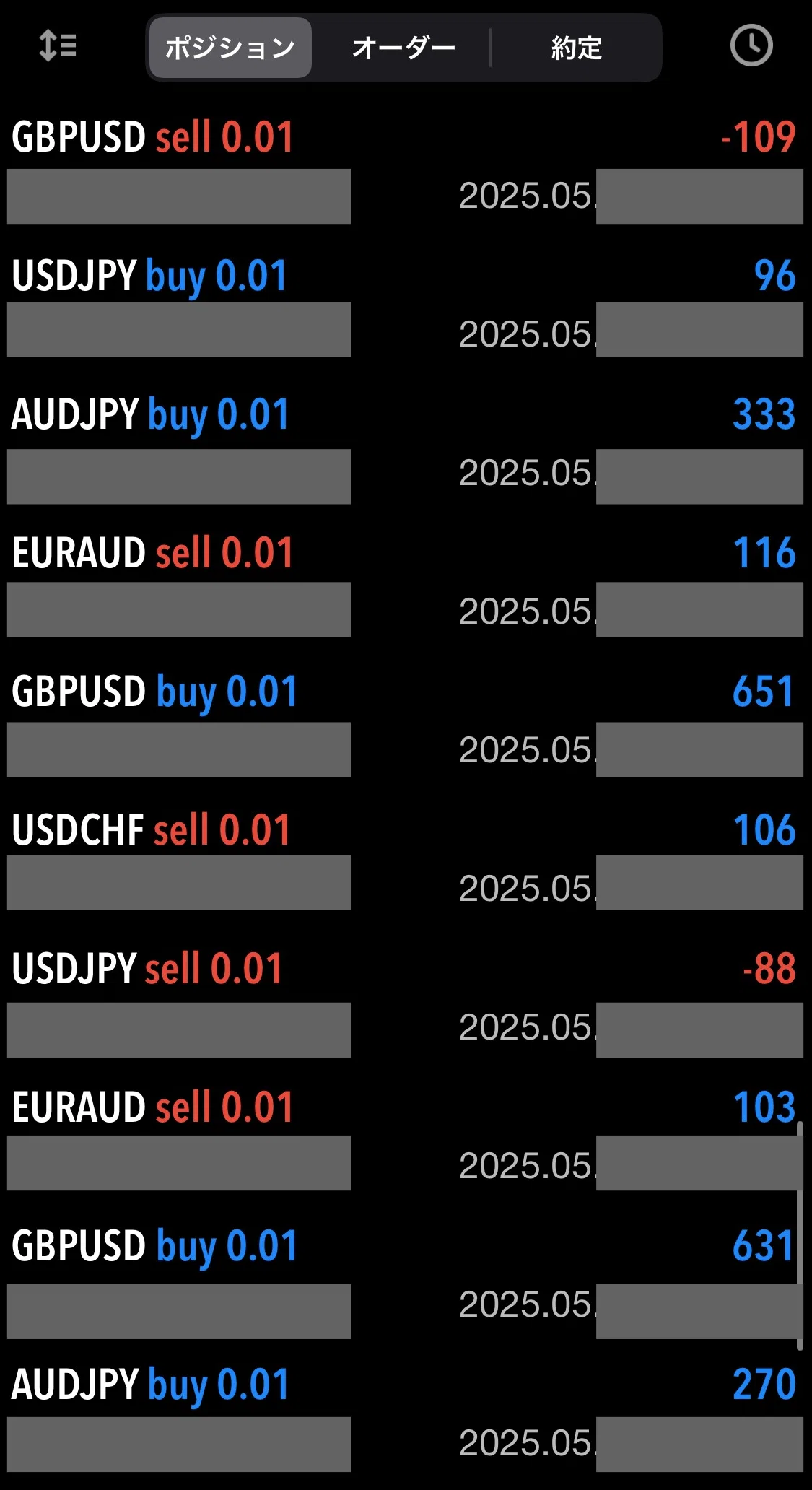
Task: Open GBPUSD buy position showing 631
Action: [406, 1278]
